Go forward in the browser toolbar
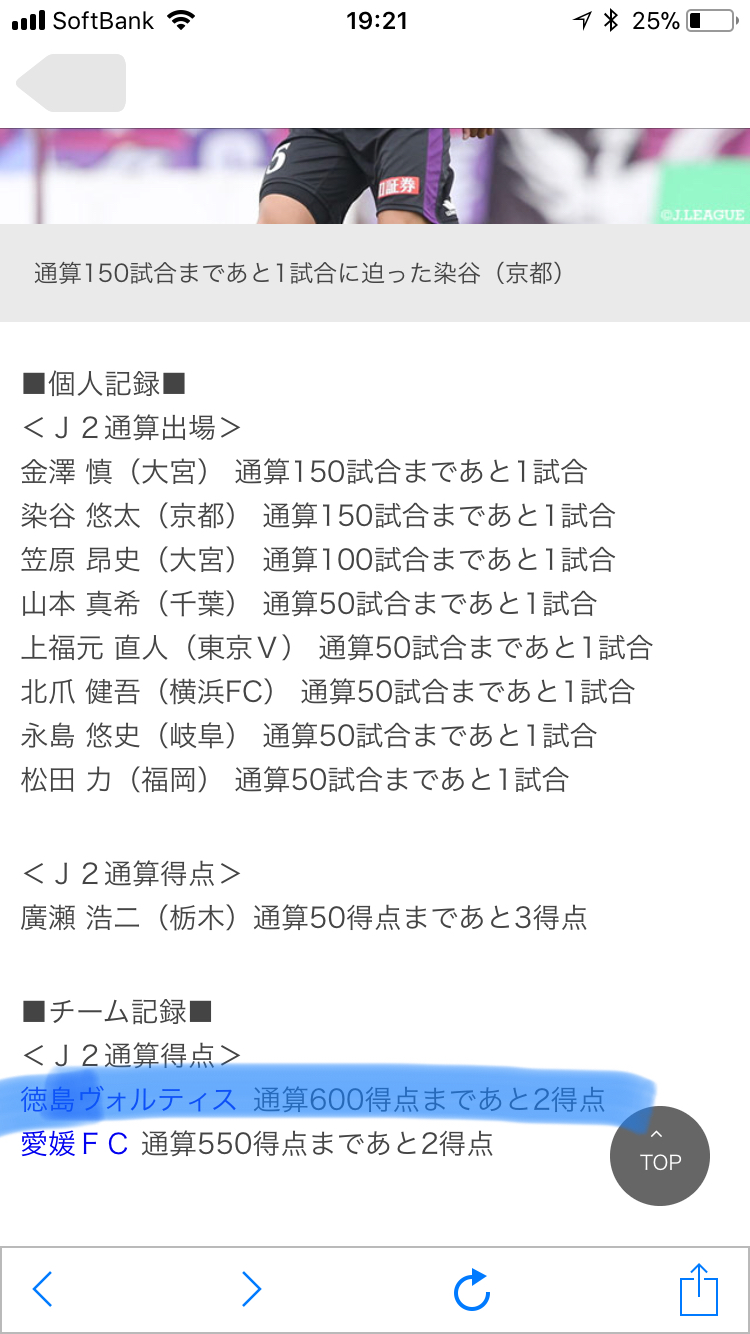750x1334 pixels. (x=251, y=1290)
